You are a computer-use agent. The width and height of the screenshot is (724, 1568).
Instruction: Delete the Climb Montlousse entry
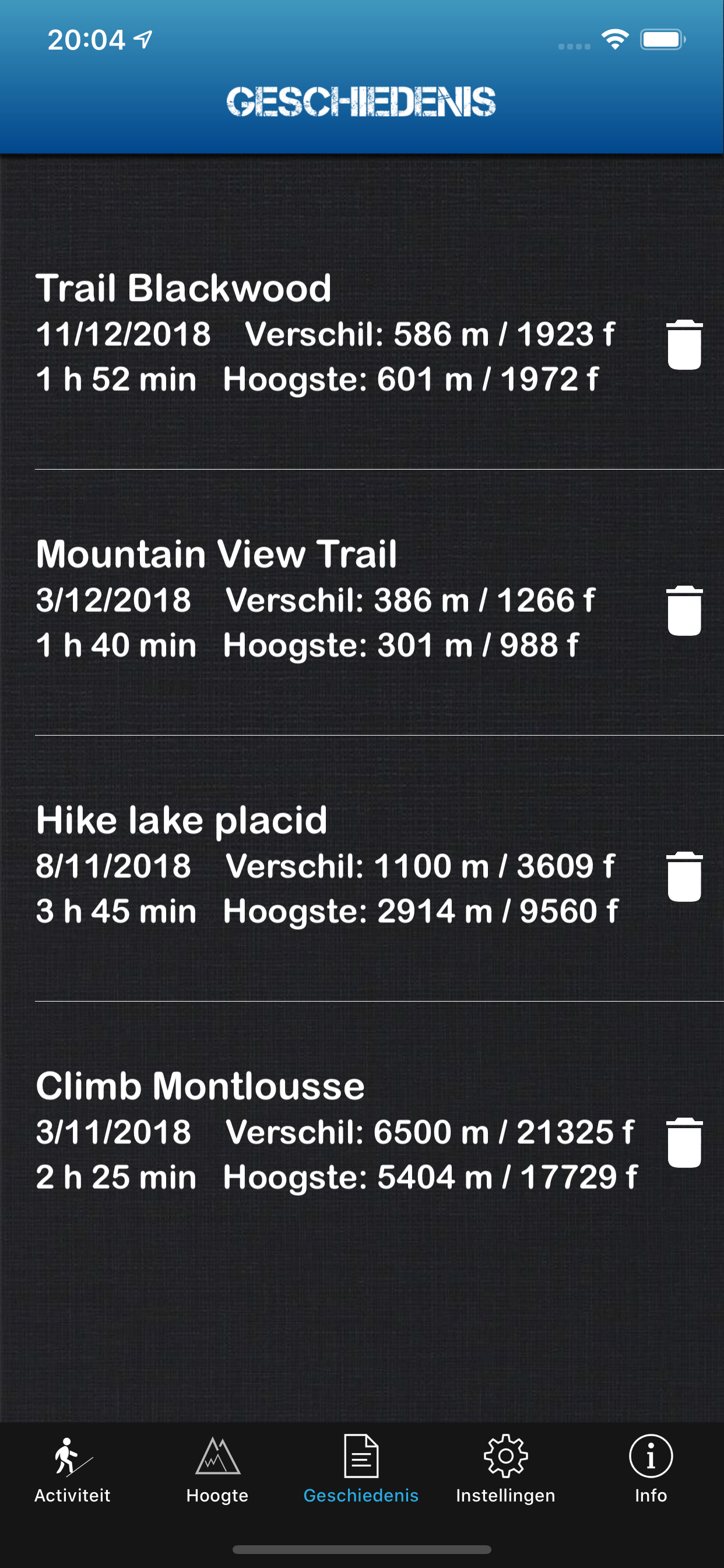(684, 1143)
